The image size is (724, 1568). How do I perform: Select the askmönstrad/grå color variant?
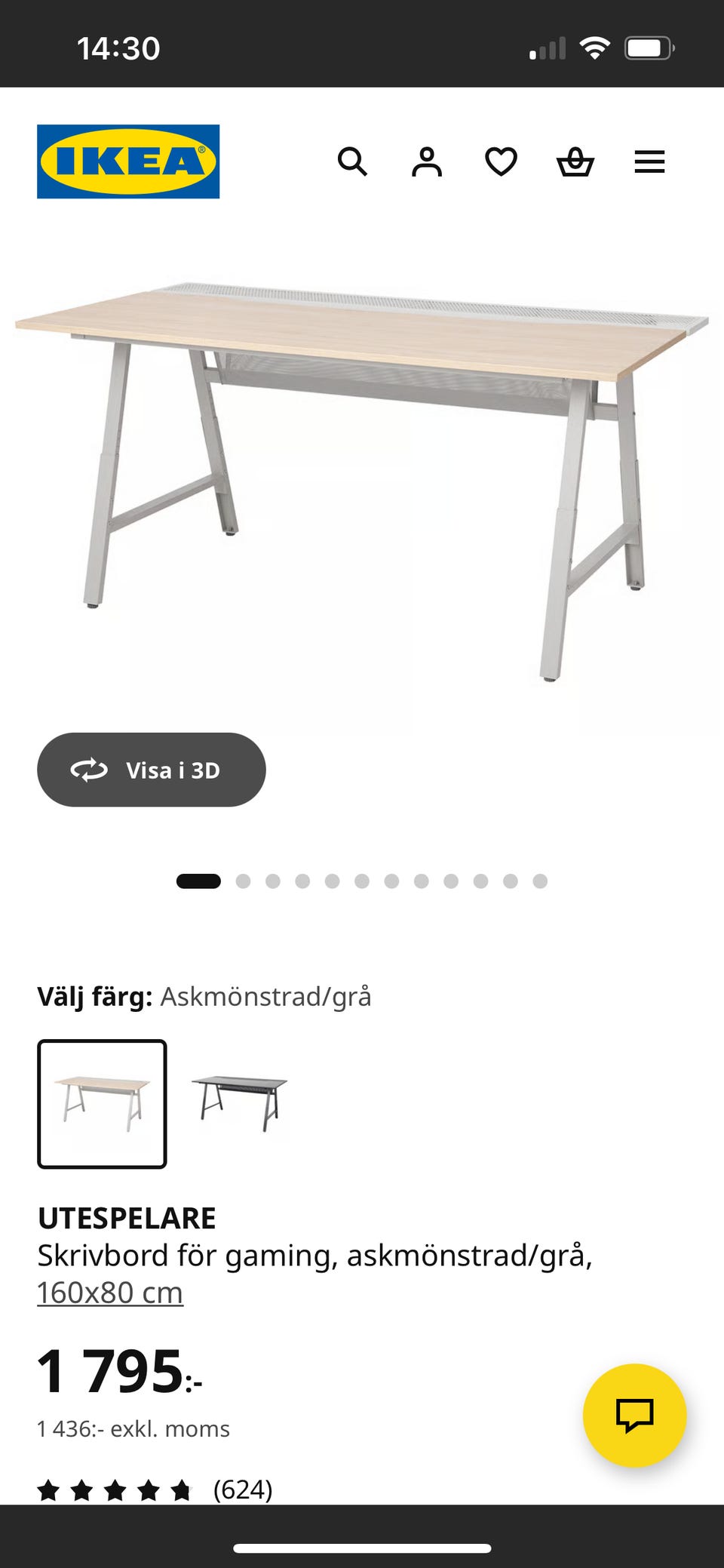coord(102,1104)
